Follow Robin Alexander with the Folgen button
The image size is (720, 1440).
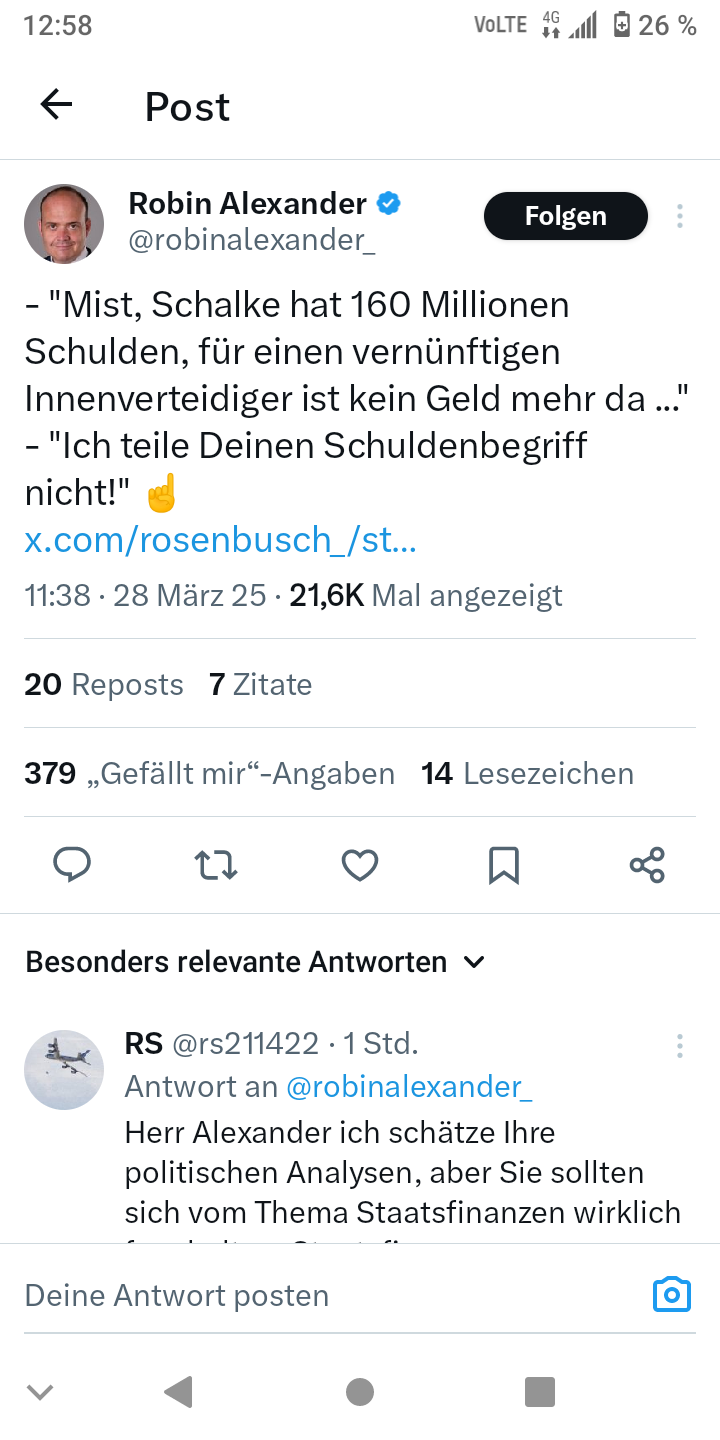[565, 216]
